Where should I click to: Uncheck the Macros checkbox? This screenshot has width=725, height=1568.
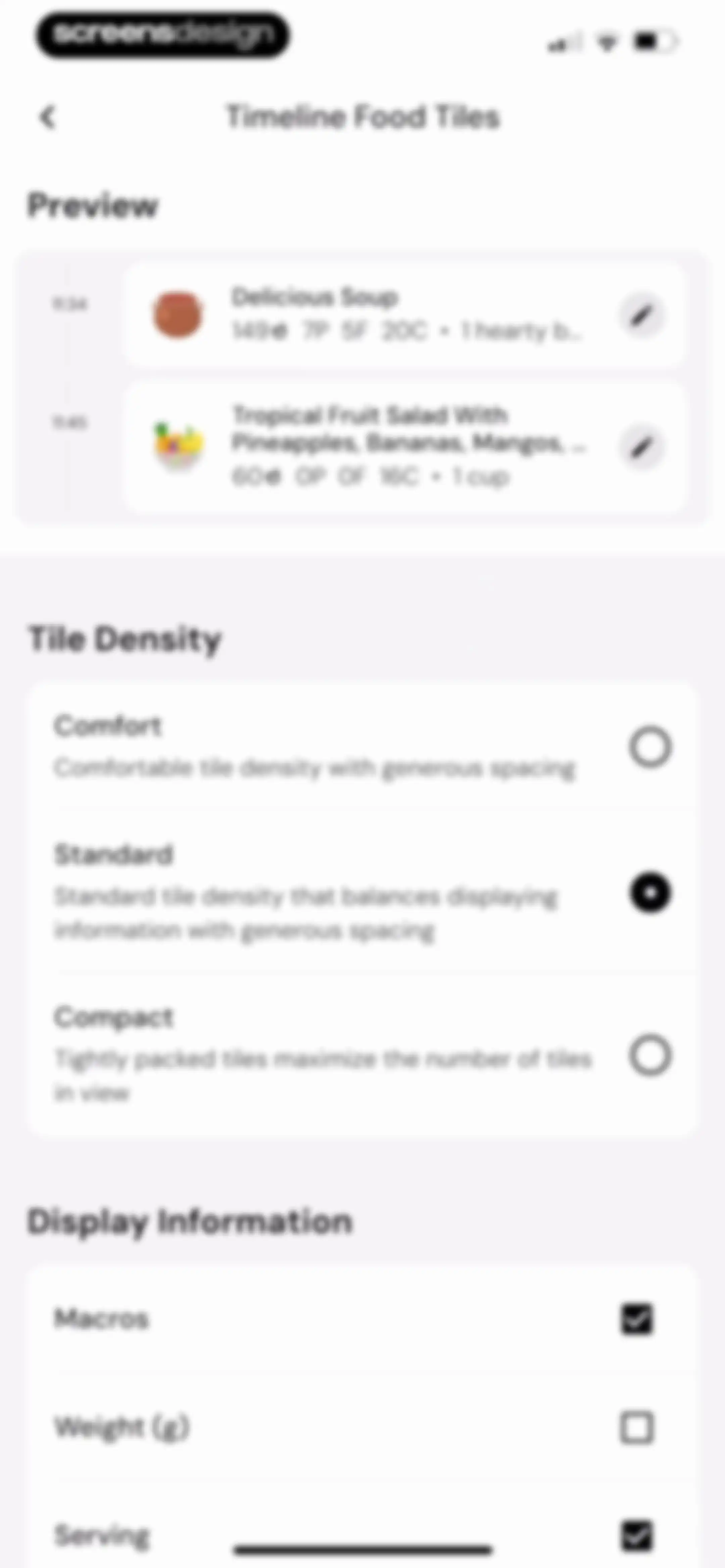tap(637, 1319)
